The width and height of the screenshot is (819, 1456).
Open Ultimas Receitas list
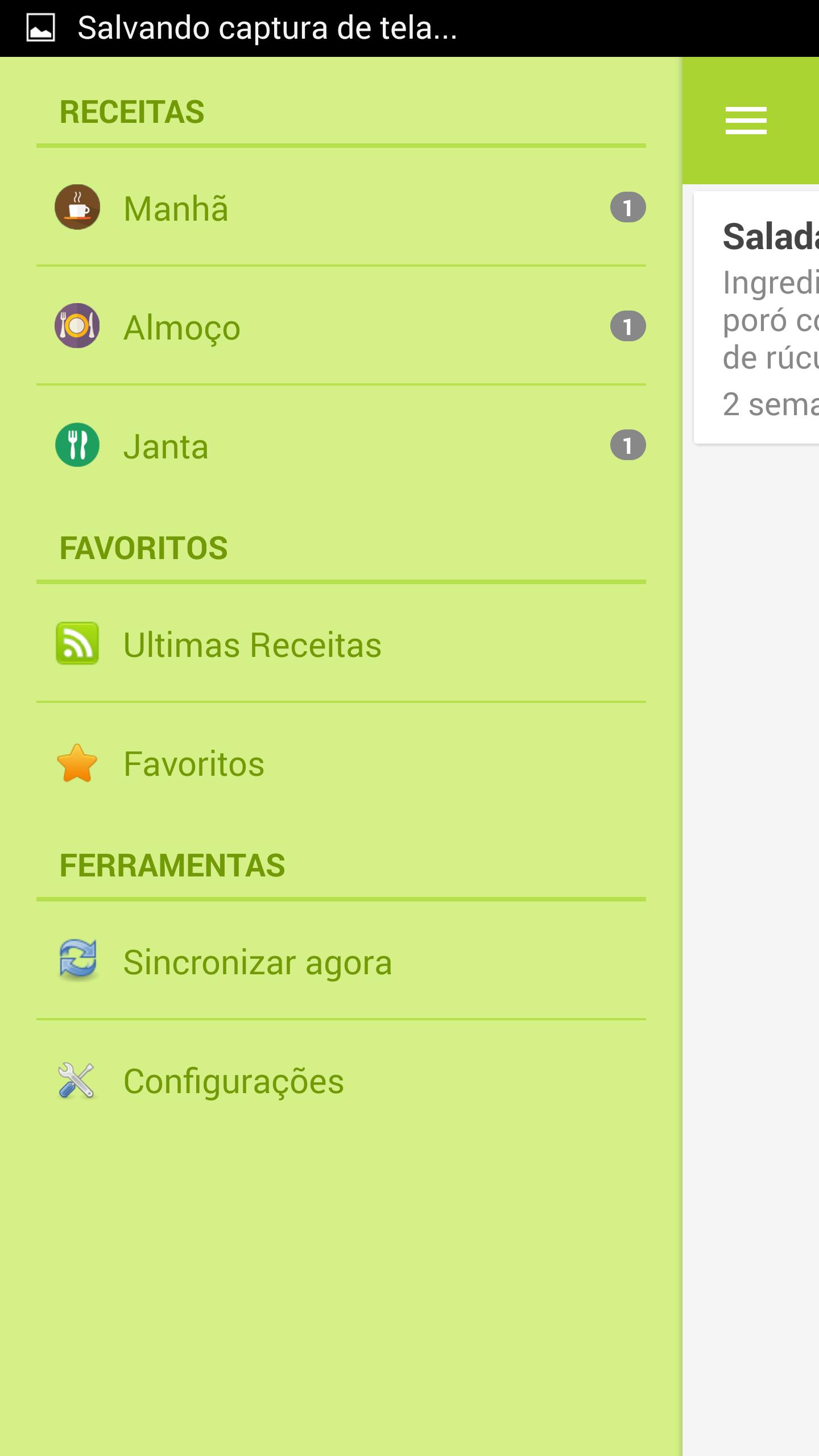tap(252, 646)
